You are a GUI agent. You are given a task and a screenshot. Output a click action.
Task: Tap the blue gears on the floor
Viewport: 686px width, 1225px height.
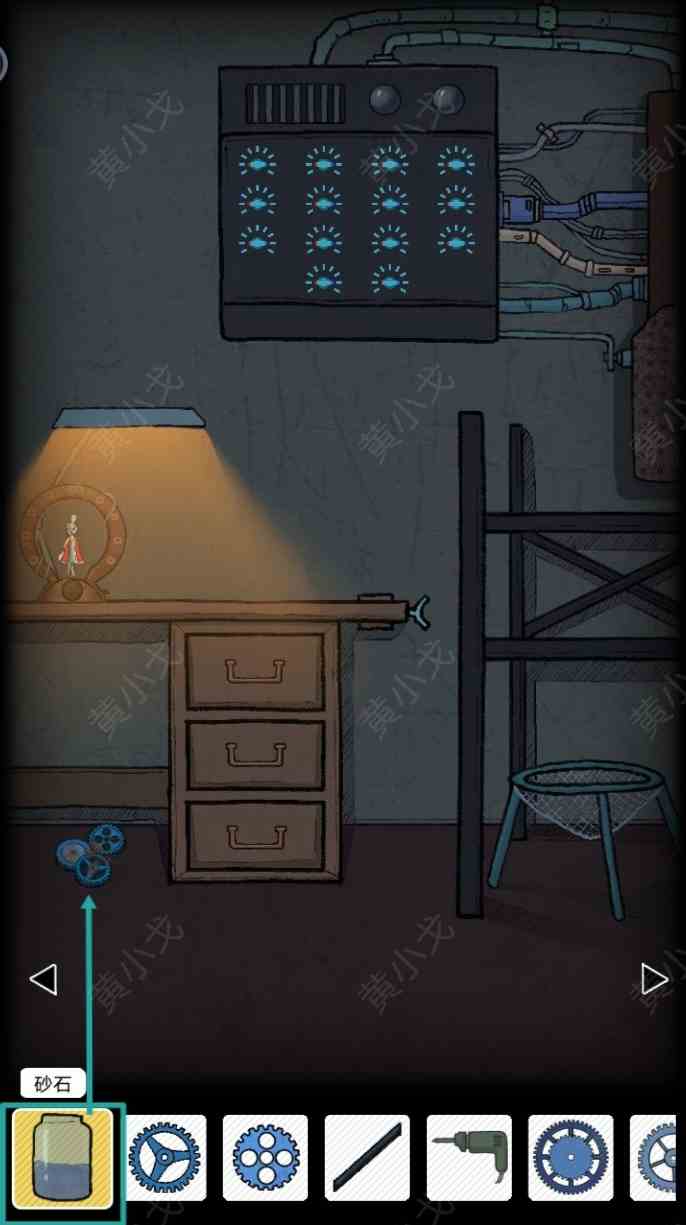[91, 853]
